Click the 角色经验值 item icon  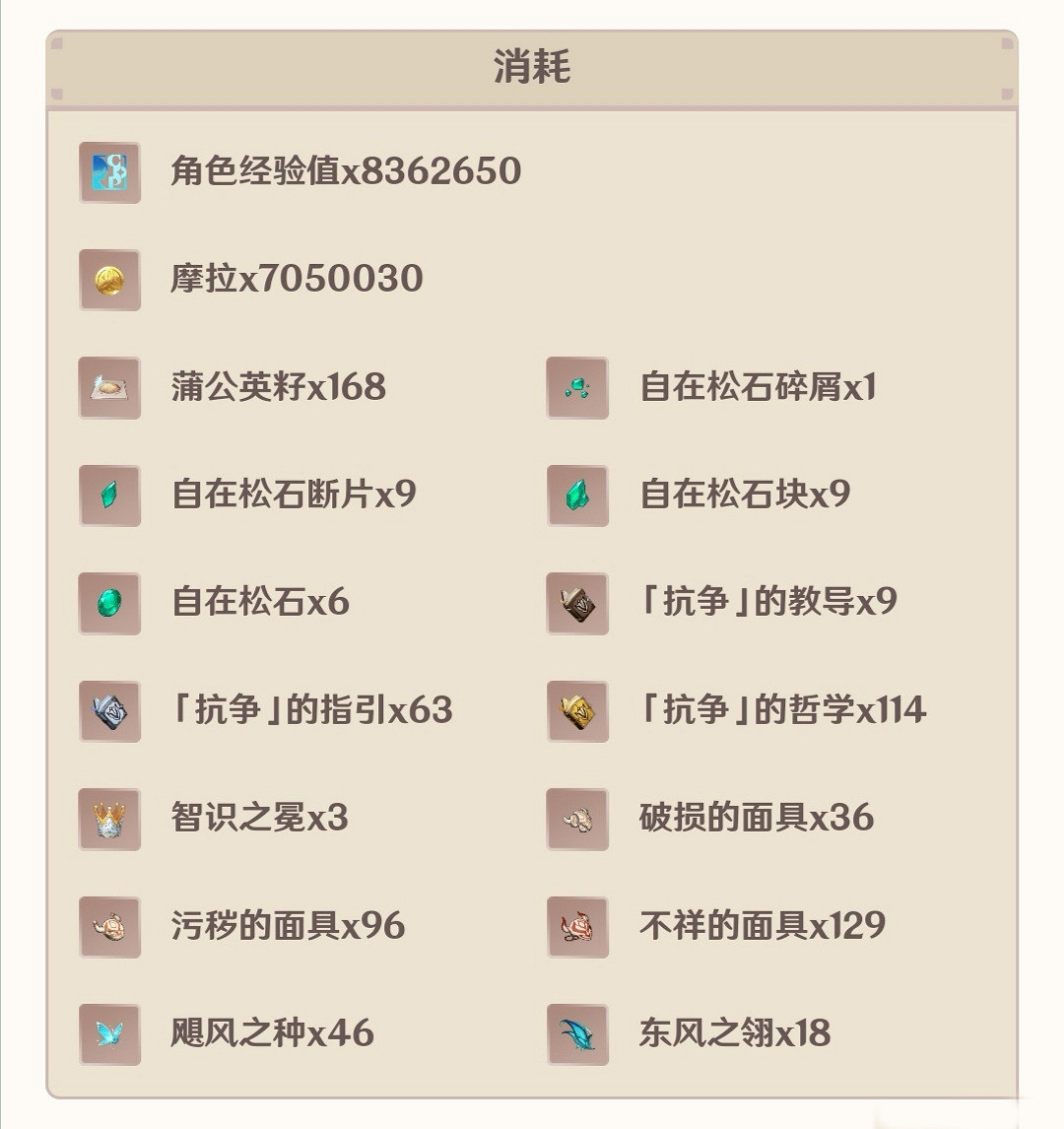click(109, 170)
